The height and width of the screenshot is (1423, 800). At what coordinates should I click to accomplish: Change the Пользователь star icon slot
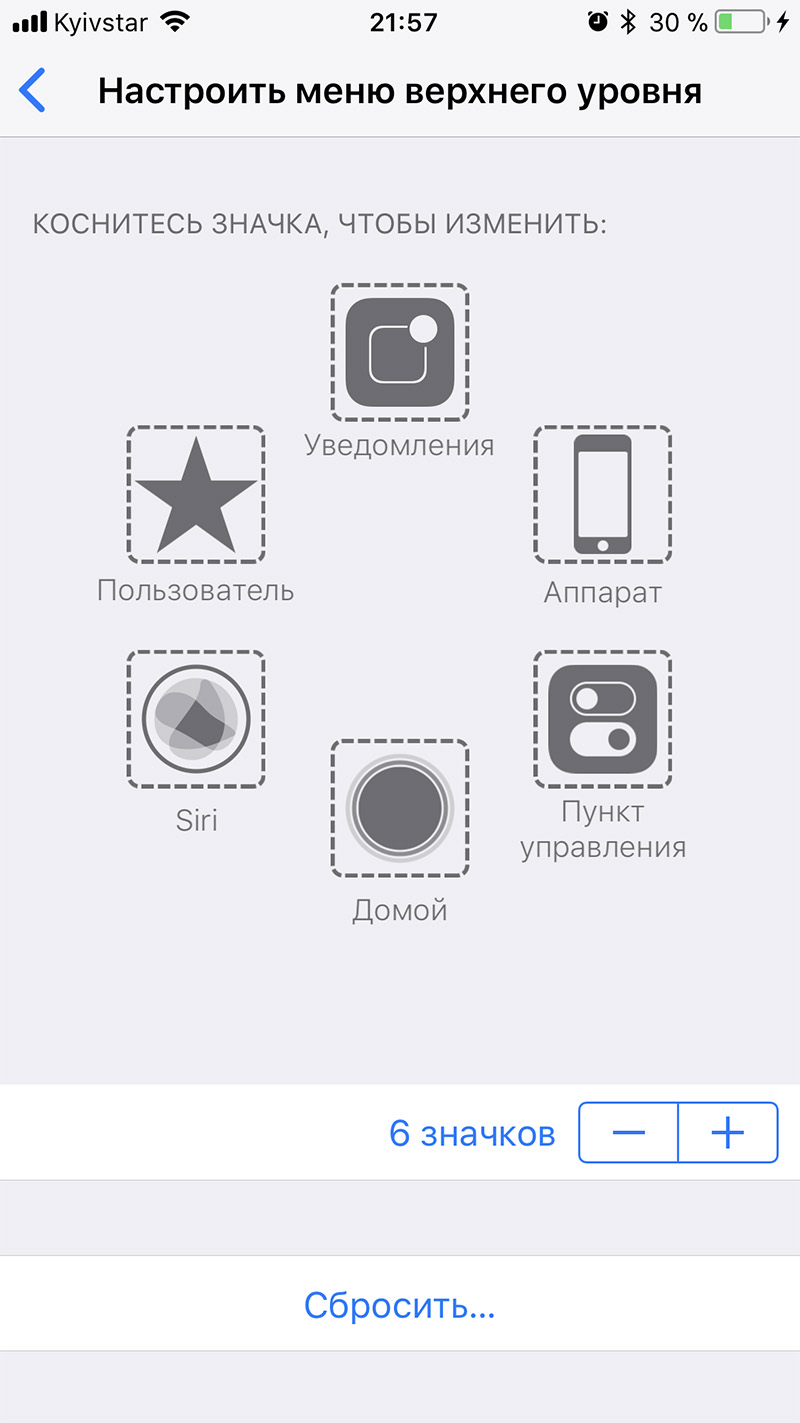196,494
